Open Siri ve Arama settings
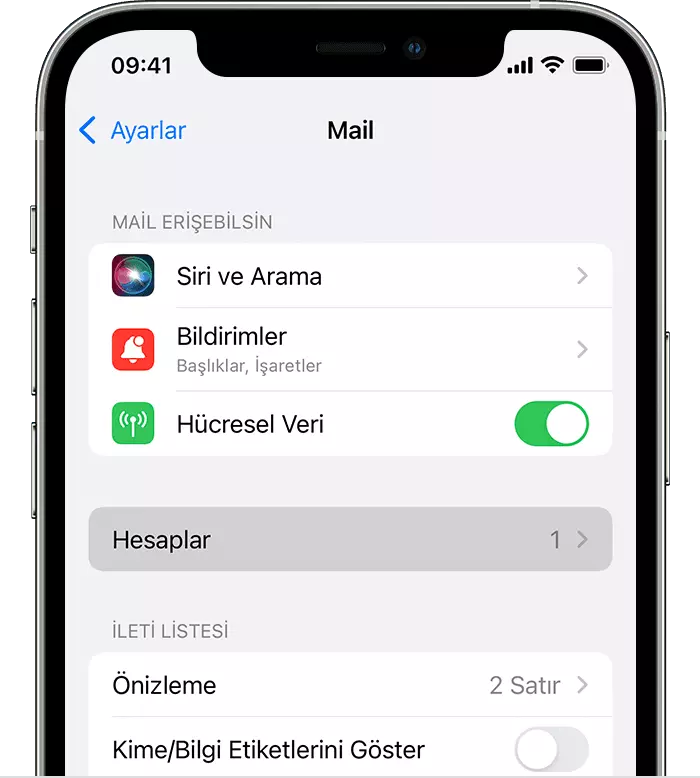Image resolution: width=700 pixels, height=778 pixels. 350,276
